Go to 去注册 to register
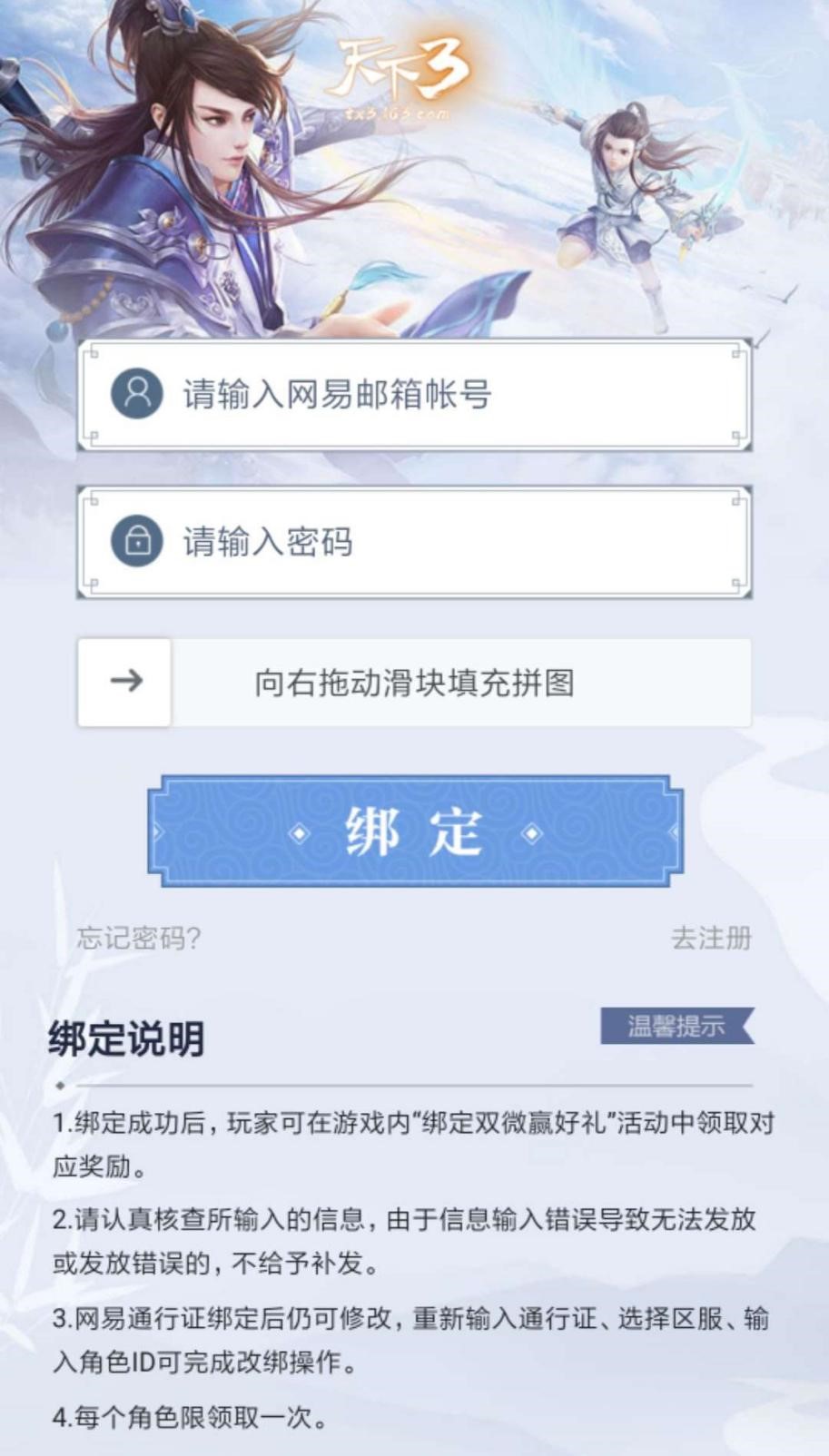The image size is (829, 1456). click(711, 938)
